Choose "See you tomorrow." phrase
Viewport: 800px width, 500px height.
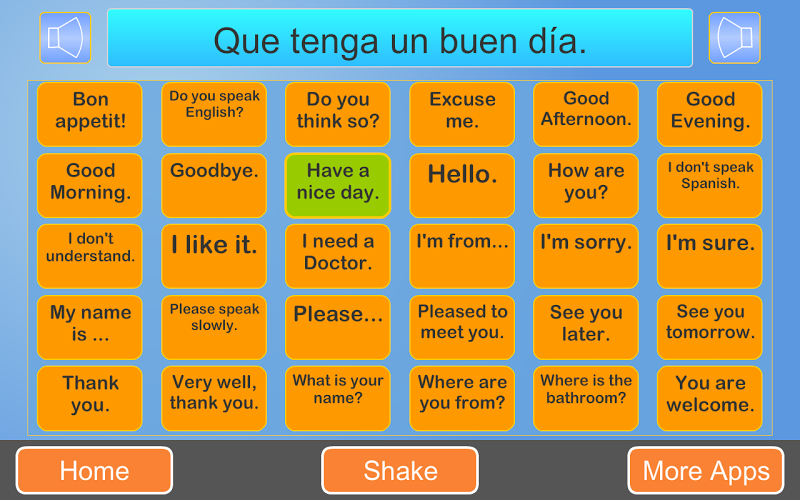point(710,327)
